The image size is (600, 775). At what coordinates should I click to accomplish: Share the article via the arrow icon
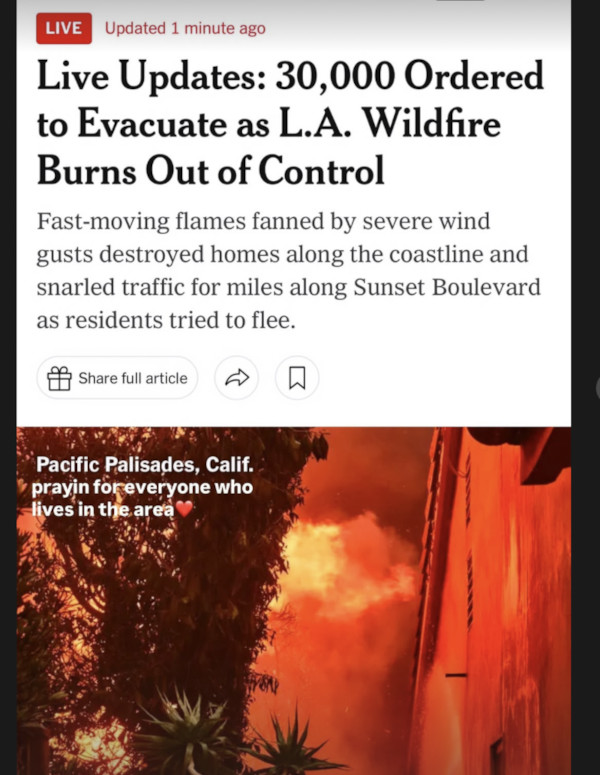pos(237,378)
